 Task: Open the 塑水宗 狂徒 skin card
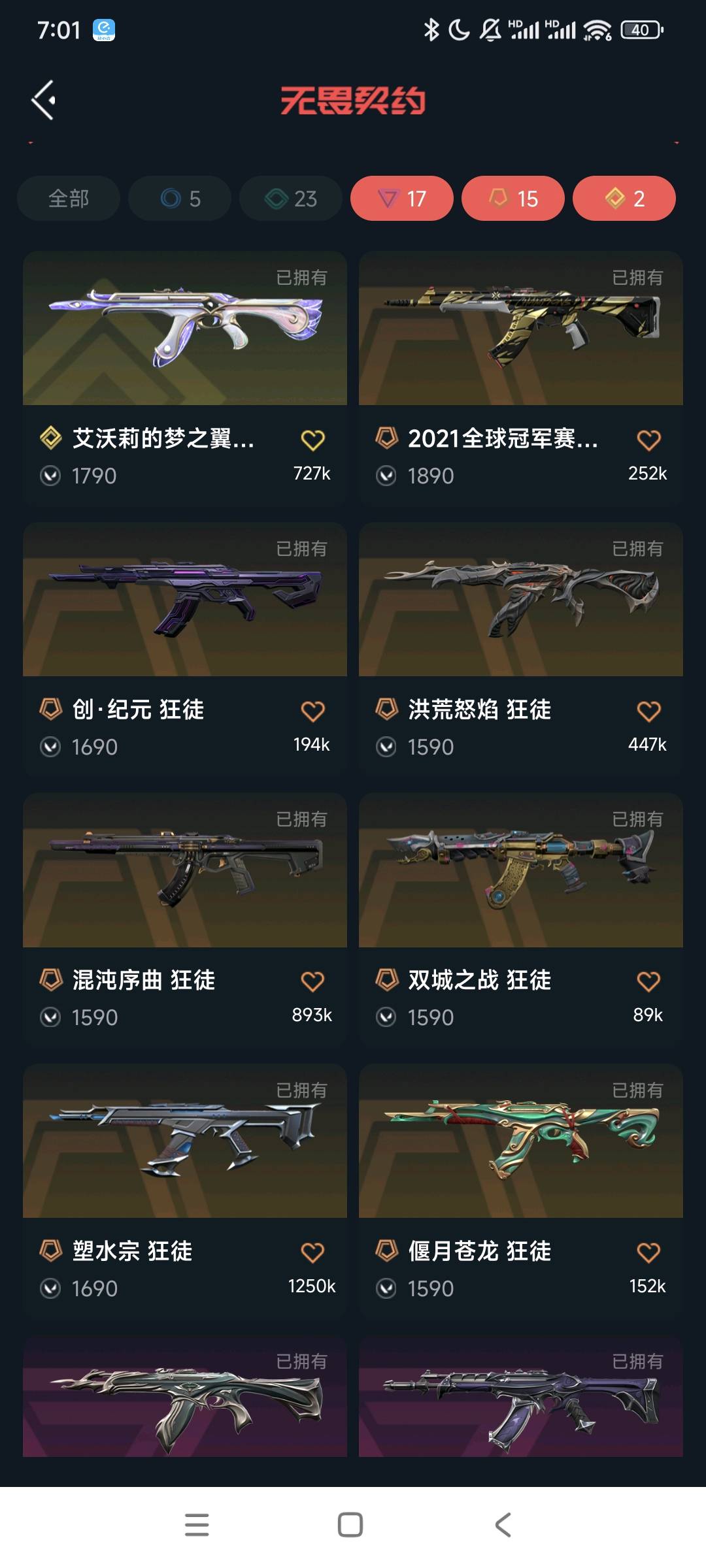(185, 1190)
